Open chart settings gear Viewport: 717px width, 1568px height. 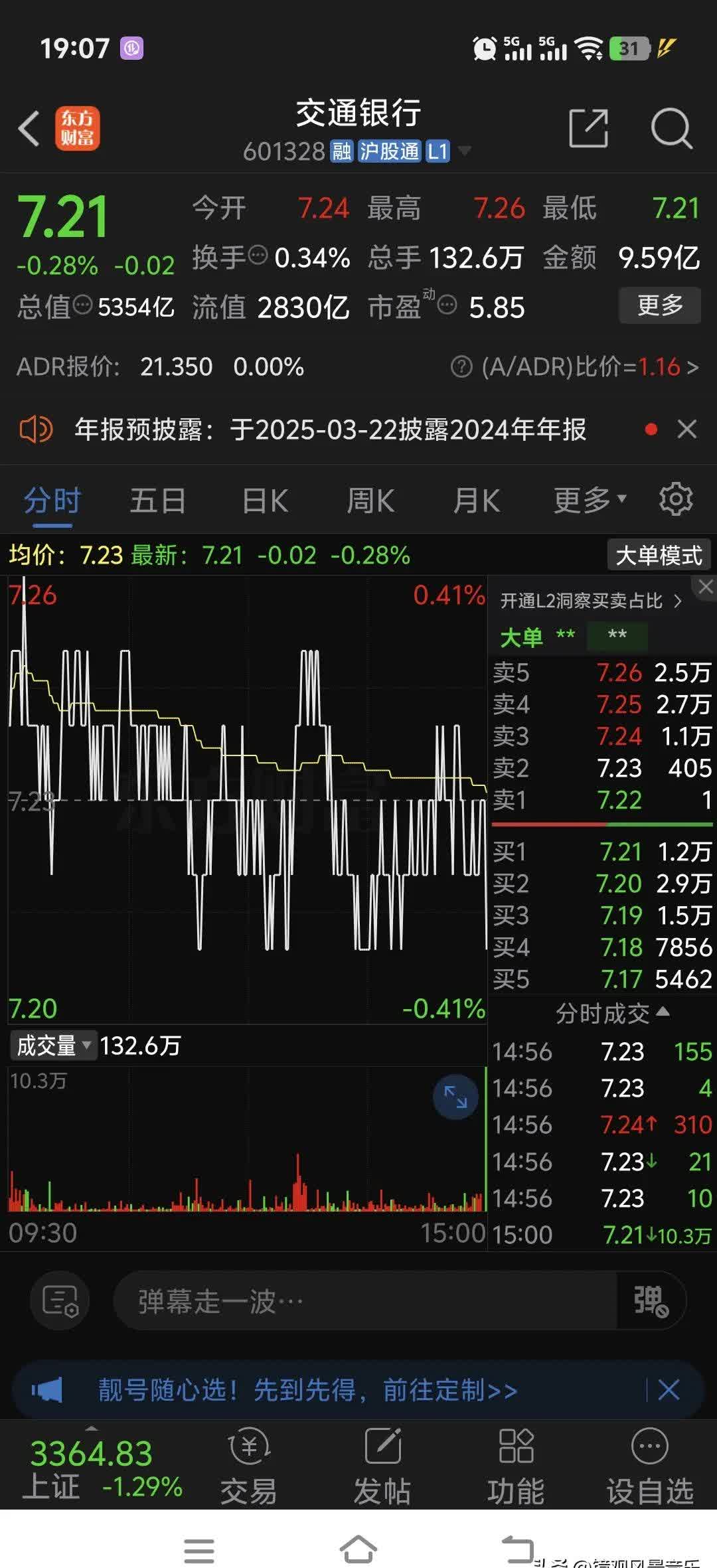[676, 499]
